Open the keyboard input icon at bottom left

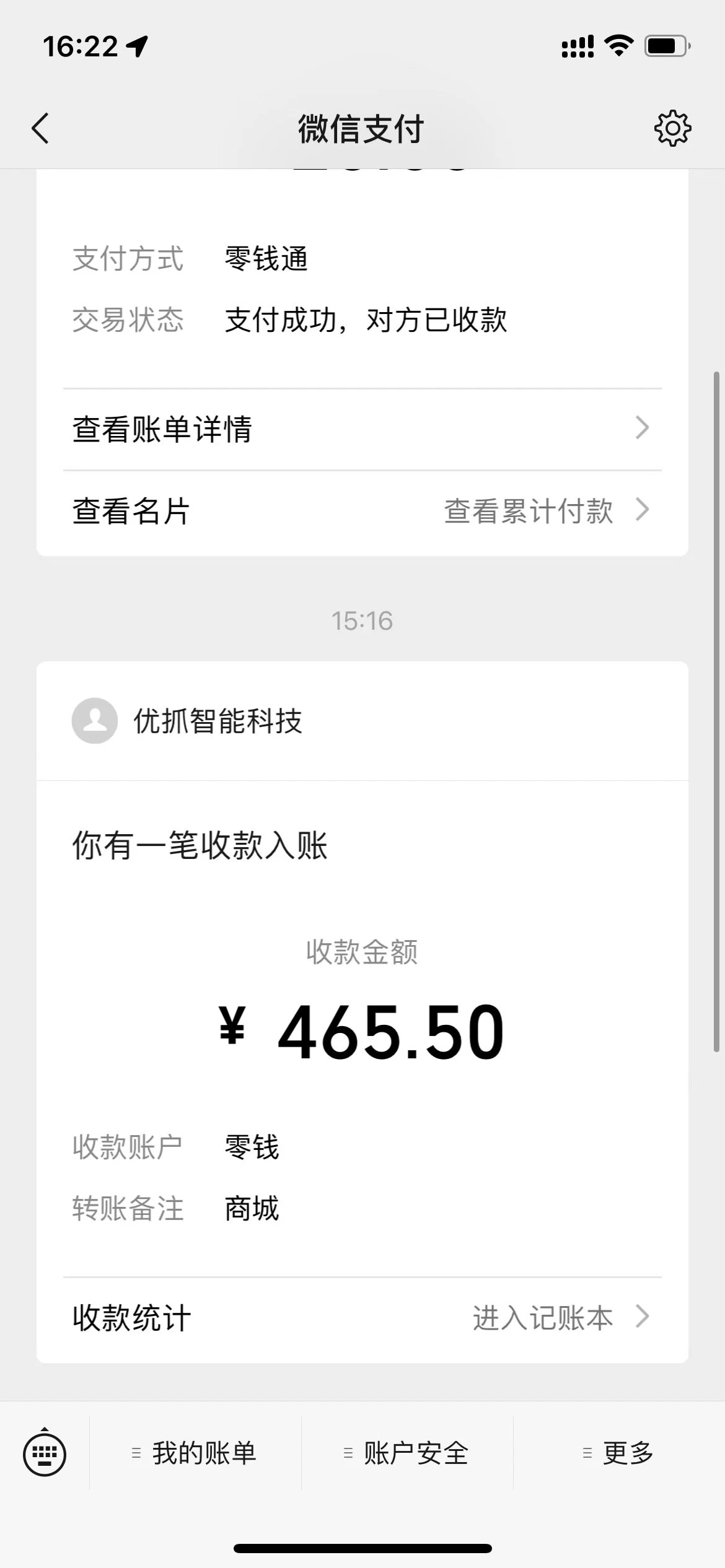point(46,1452)
